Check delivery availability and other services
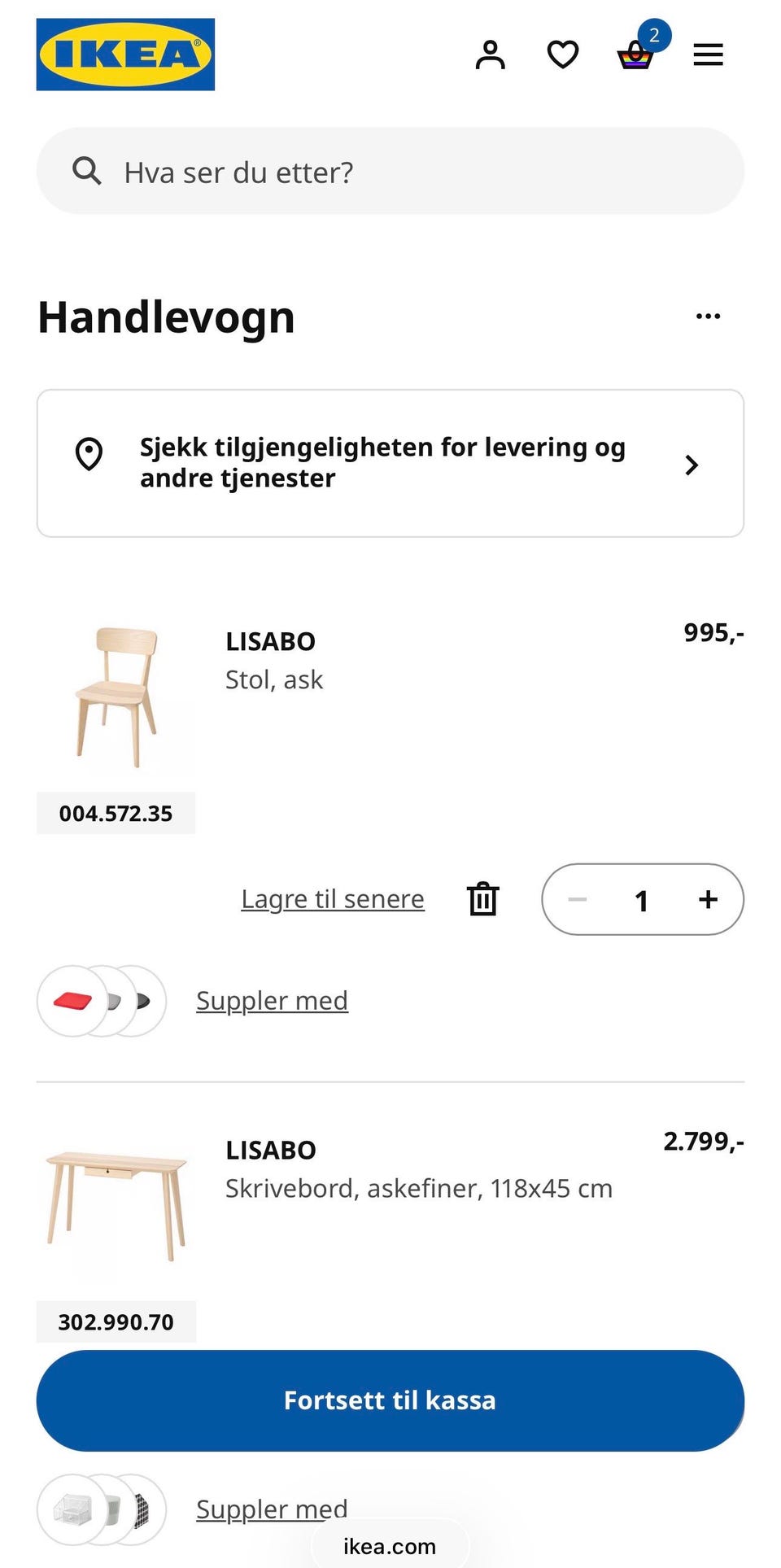Screen dimensions: 781x1568 390,463
